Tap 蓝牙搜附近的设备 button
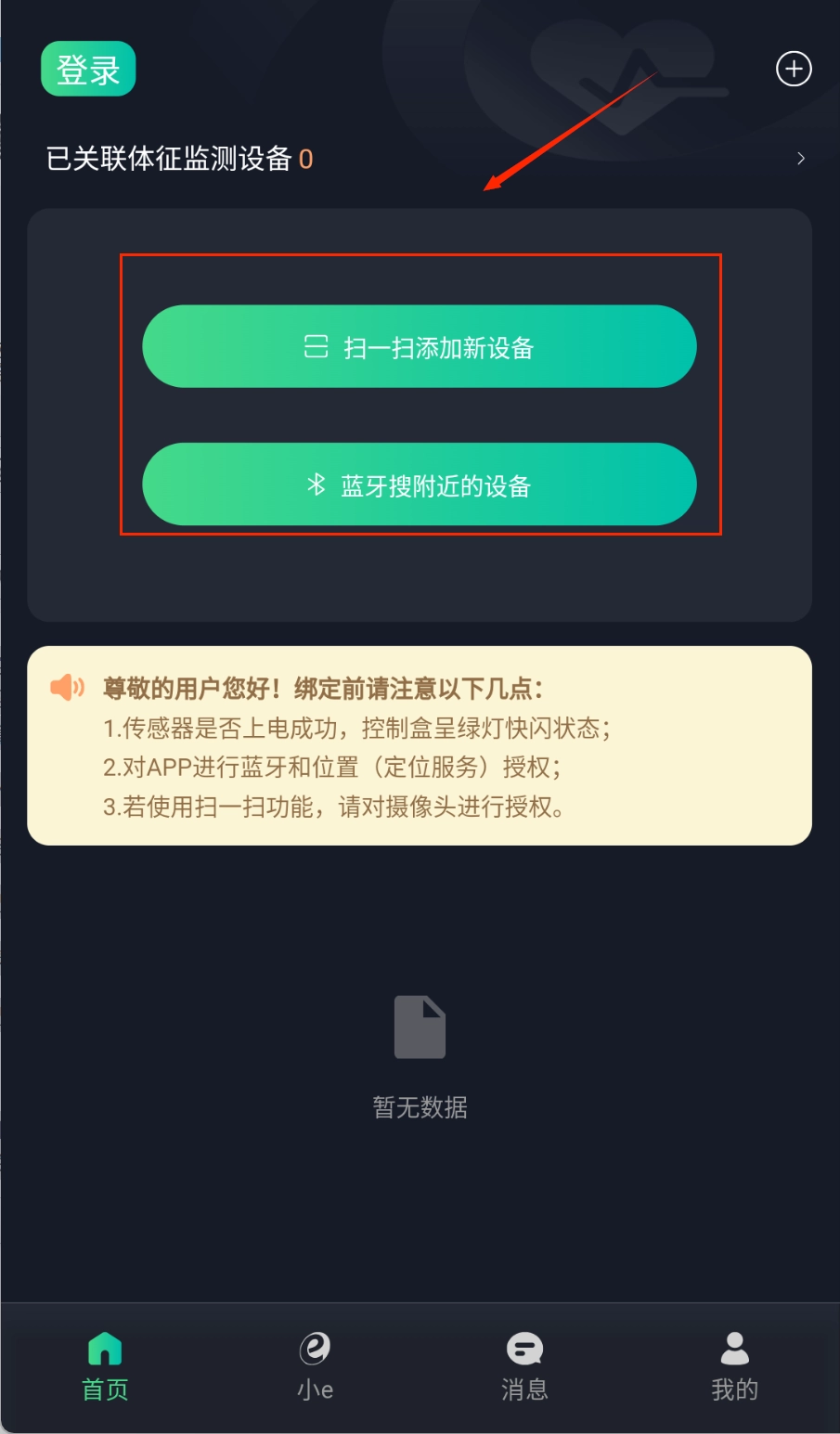Image resolution: width=840 pixels, height=1434 pixels. pos(419,484)
